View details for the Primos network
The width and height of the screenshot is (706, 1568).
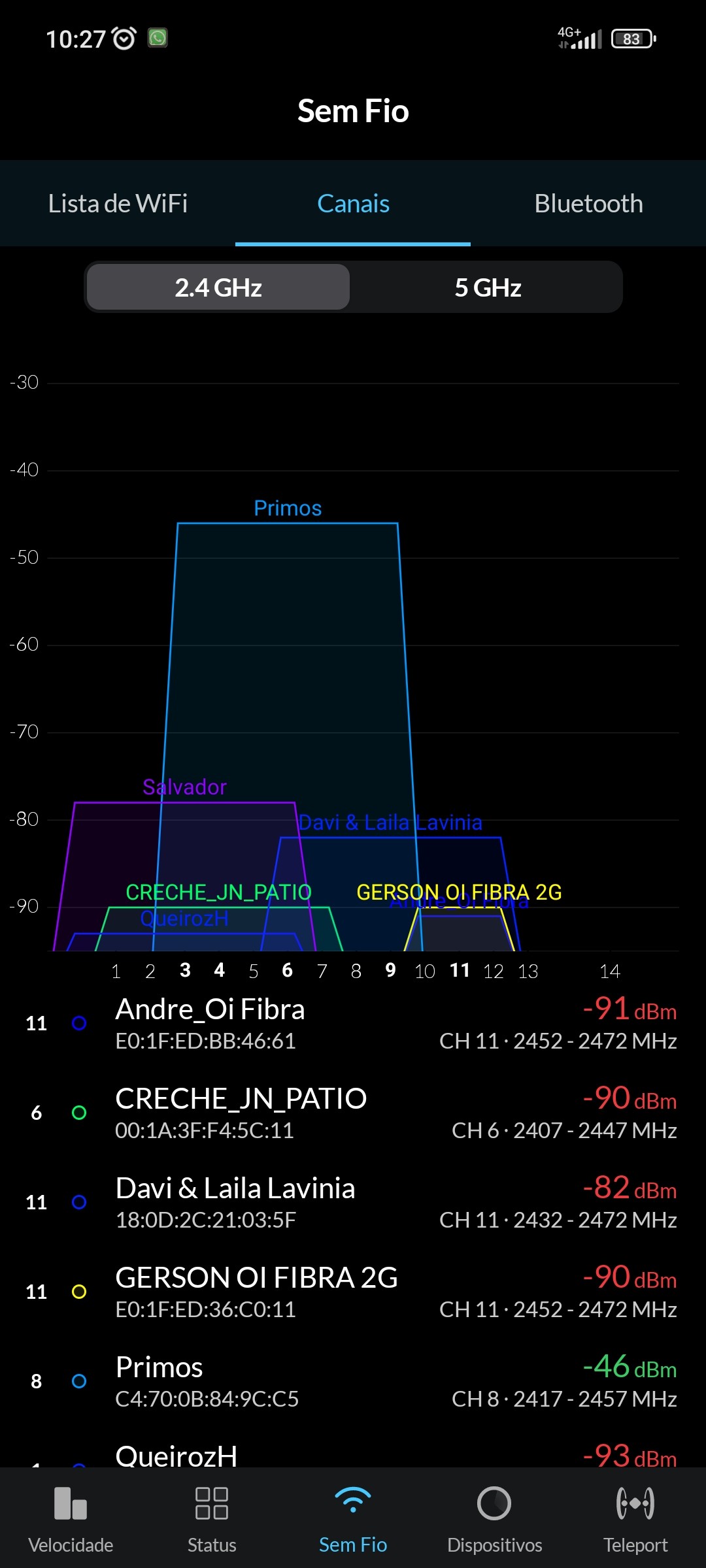click(x=353, y=1382)
